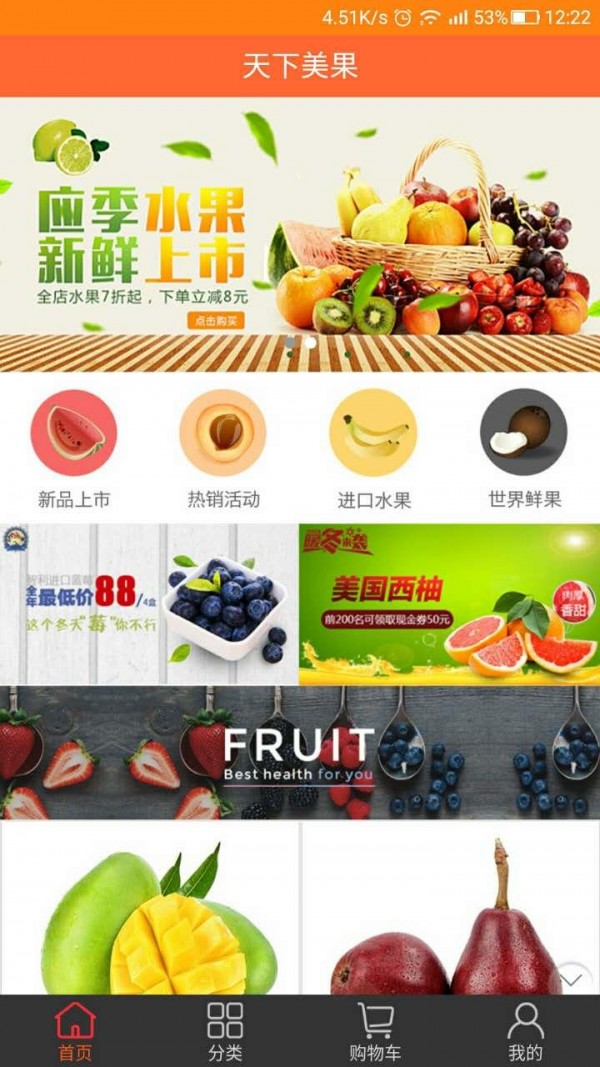Open the 购物车 shopping cart tab

tap(375, 1031)
